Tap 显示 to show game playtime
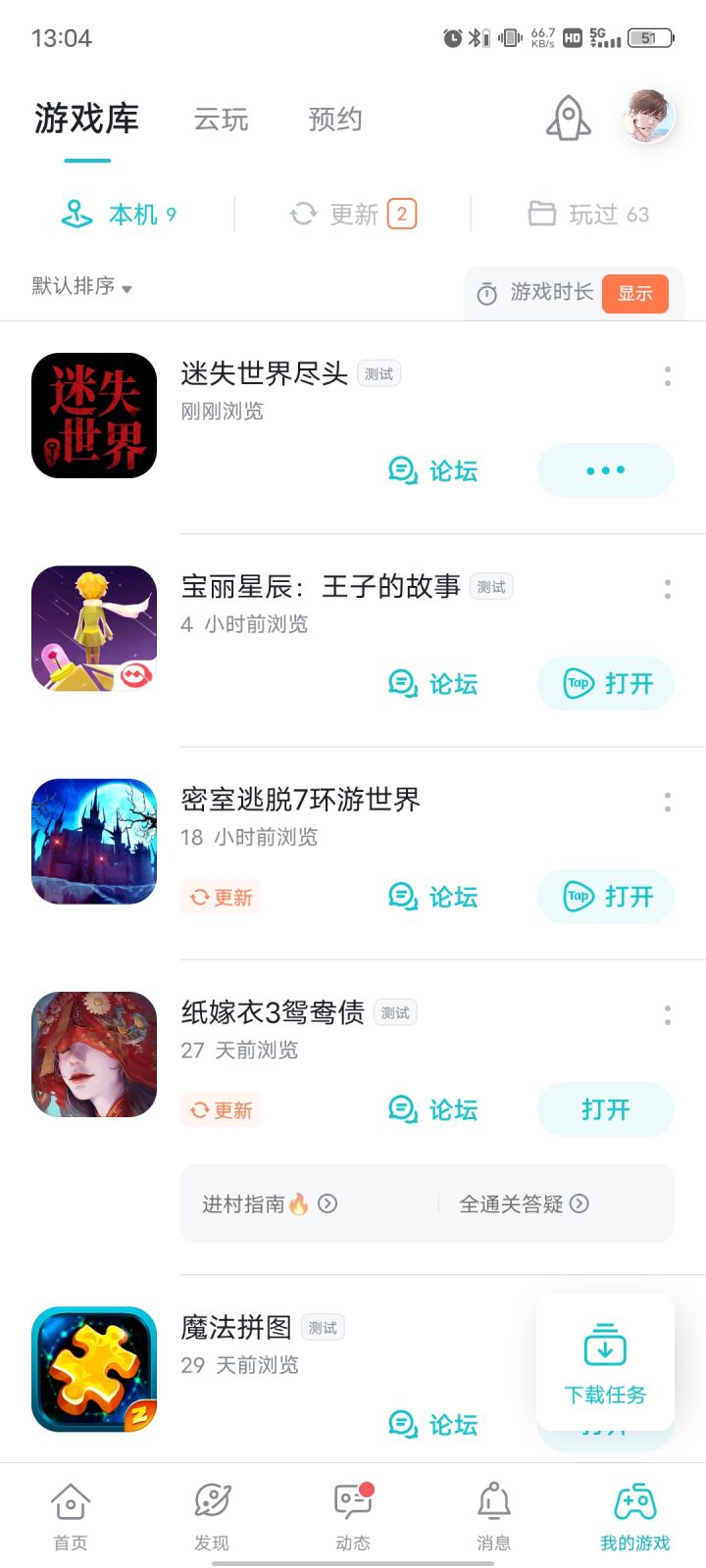The height and width of the screenshot is (1568, 706). pyautogui.click(x=634, y=293)
